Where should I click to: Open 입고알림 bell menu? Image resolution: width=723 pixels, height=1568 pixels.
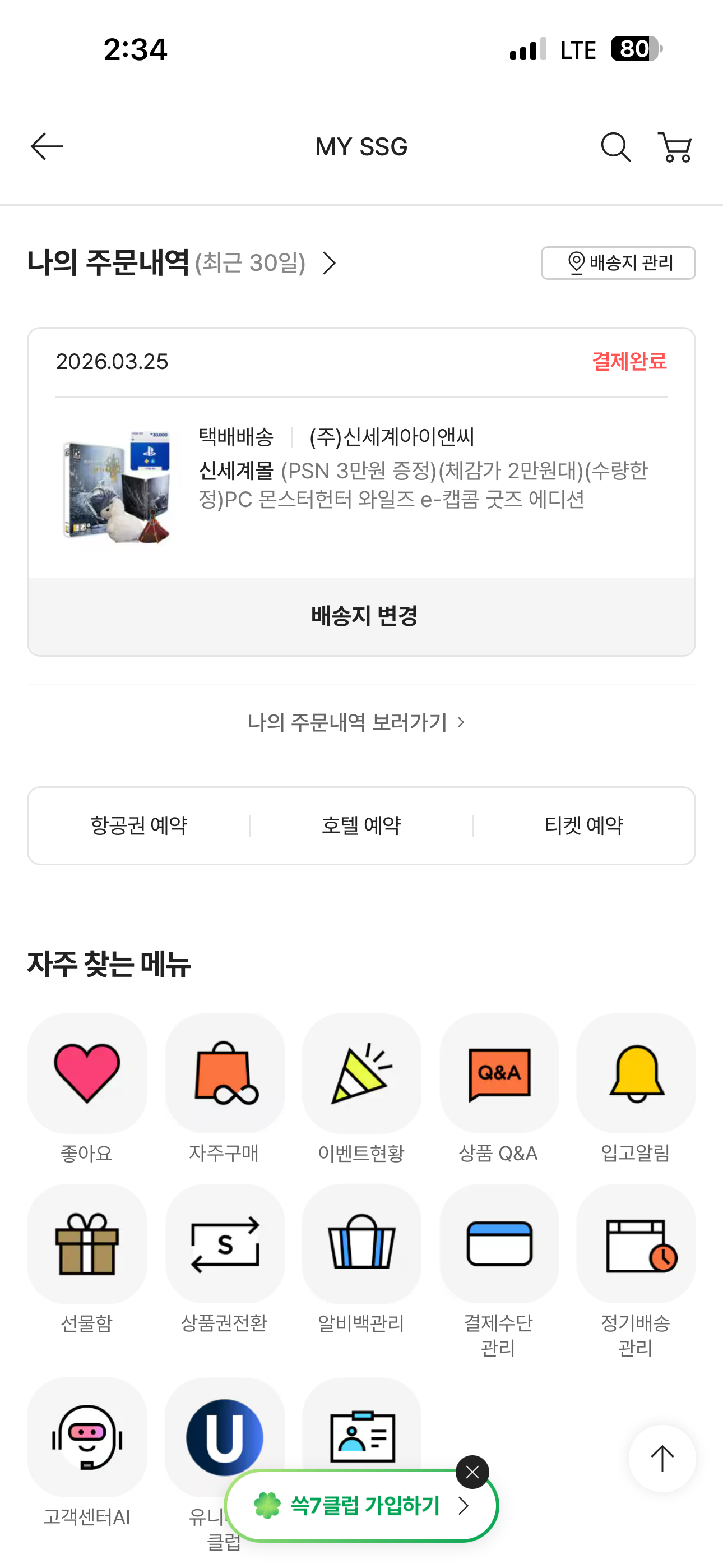coord(636,1074)
